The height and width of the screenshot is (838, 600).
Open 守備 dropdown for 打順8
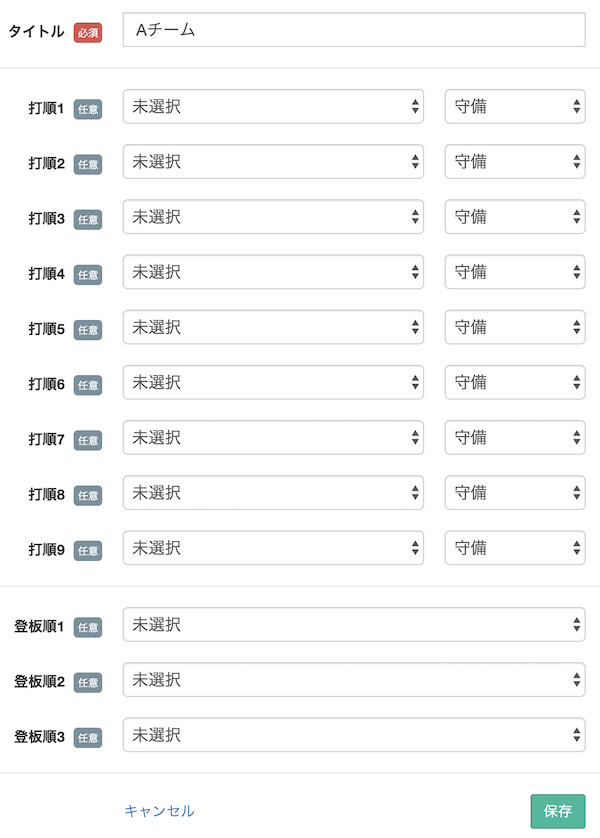(x=514, y=492)
